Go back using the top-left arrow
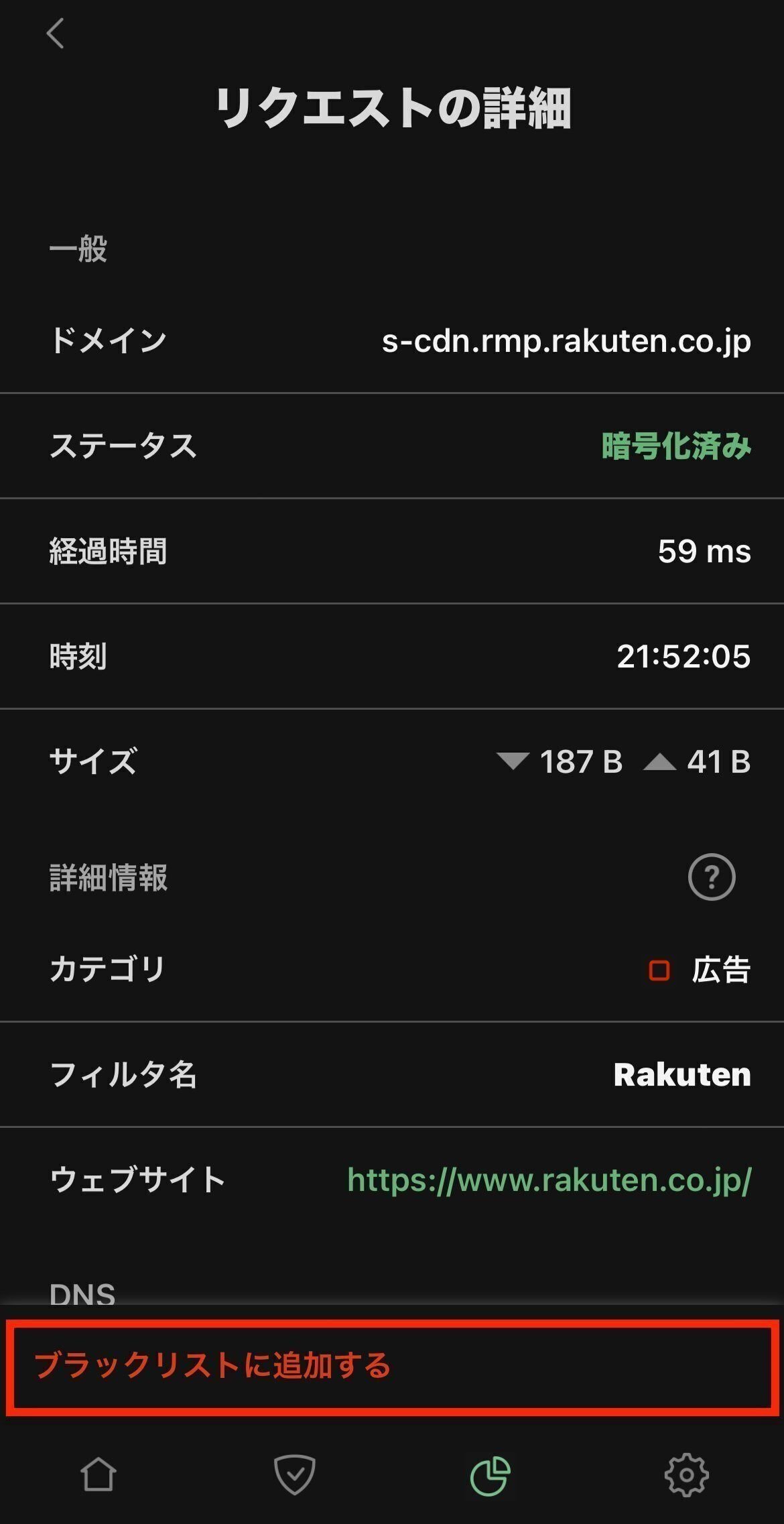Image resolution: width=784 pixels, height=1524 pixels. click(56, 34)
